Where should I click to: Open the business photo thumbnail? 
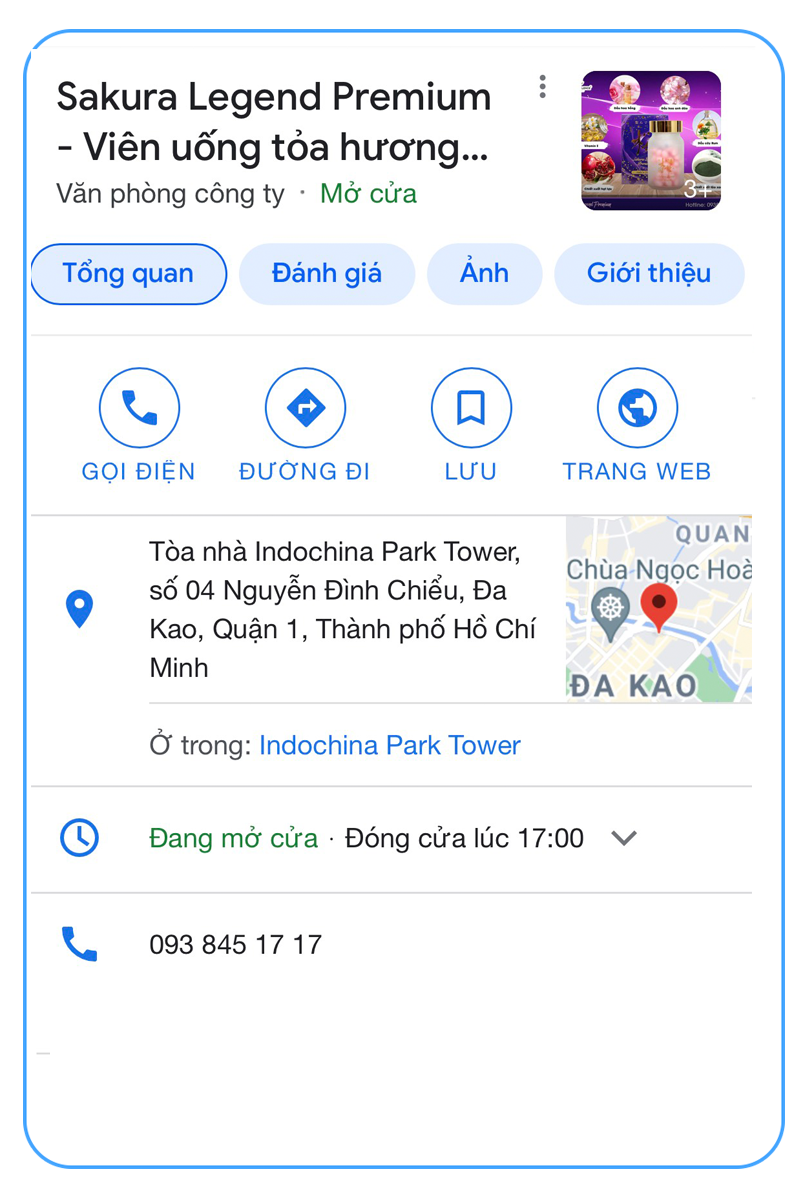click(651, 141)
